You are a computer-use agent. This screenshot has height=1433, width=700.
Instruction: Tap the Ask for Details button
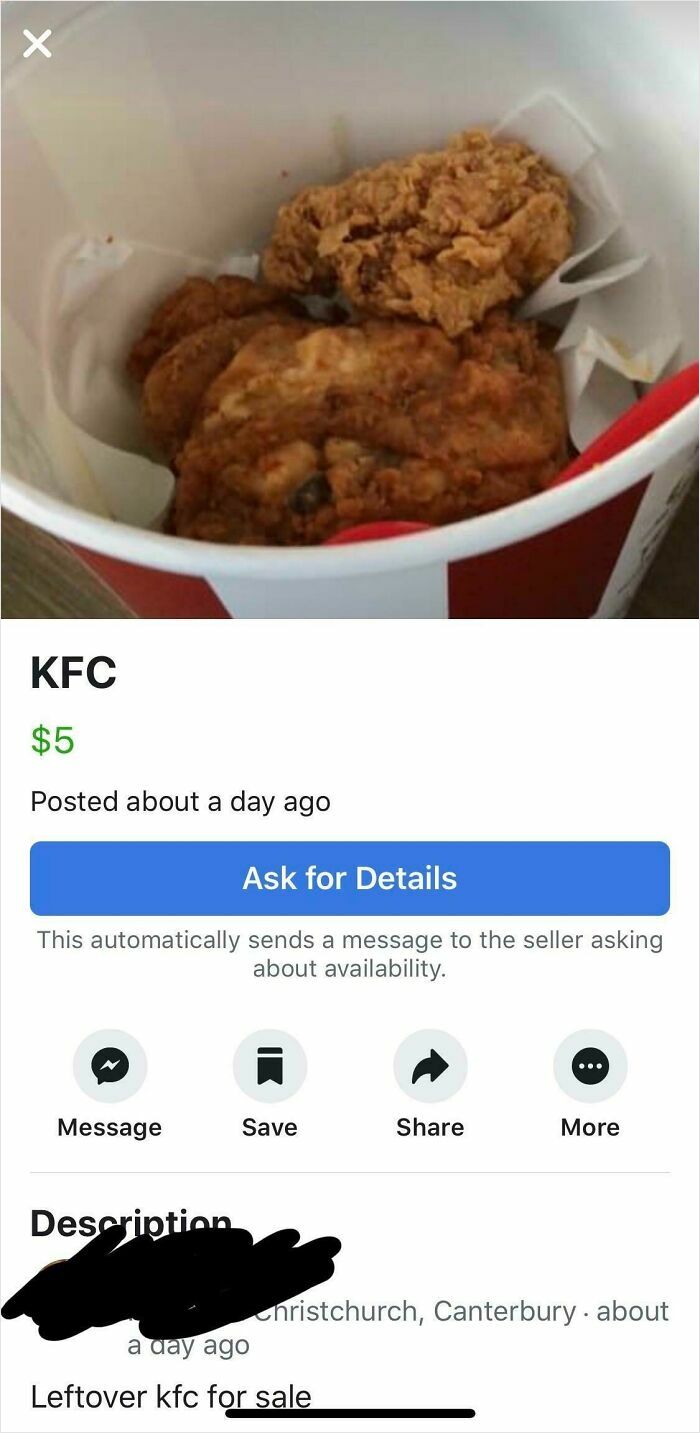pyautogui.click(x=350, y=878)
